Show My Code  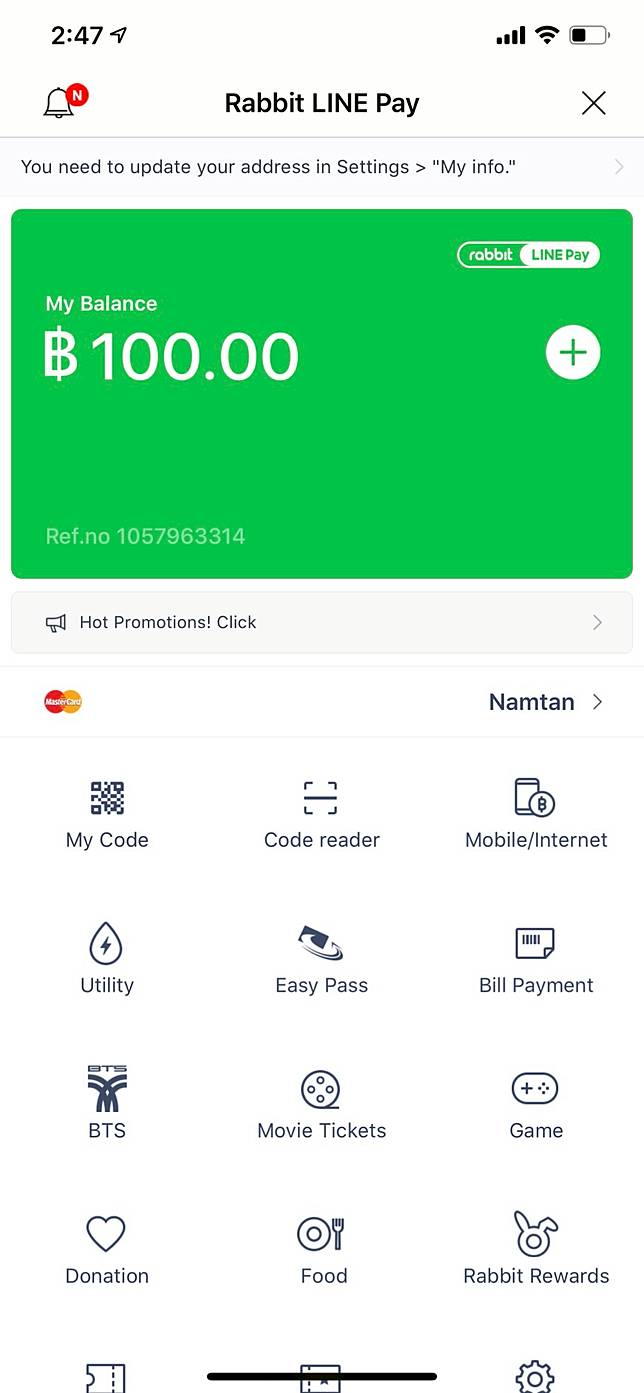[x=107, y=814]
